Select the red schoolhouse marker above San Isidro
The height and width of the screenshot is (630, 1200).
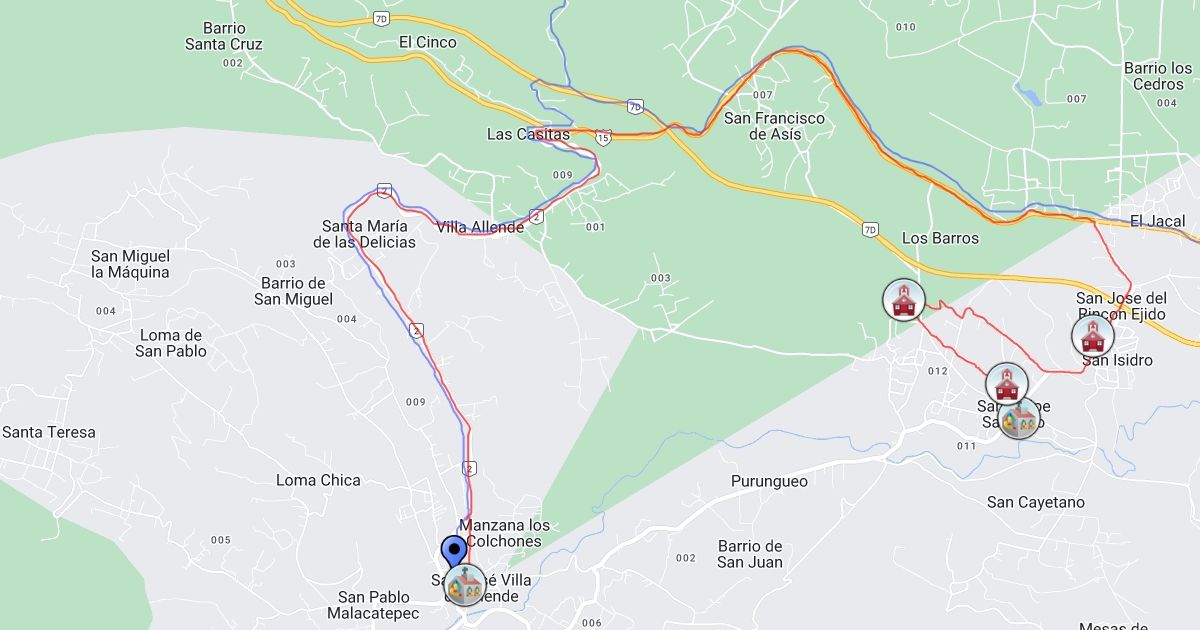click(x=1092, y=336)
